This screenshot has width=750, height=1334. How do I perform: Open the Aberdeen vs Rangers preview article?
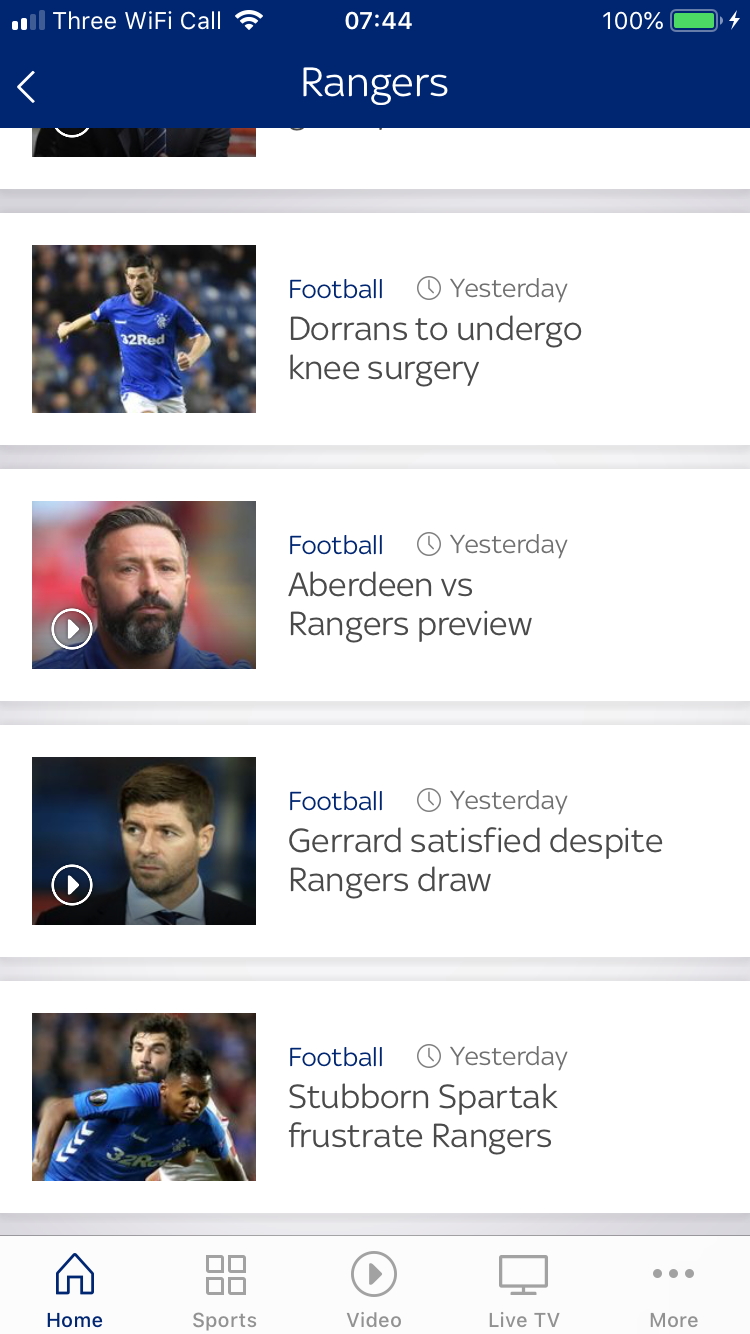coord(375,585)
